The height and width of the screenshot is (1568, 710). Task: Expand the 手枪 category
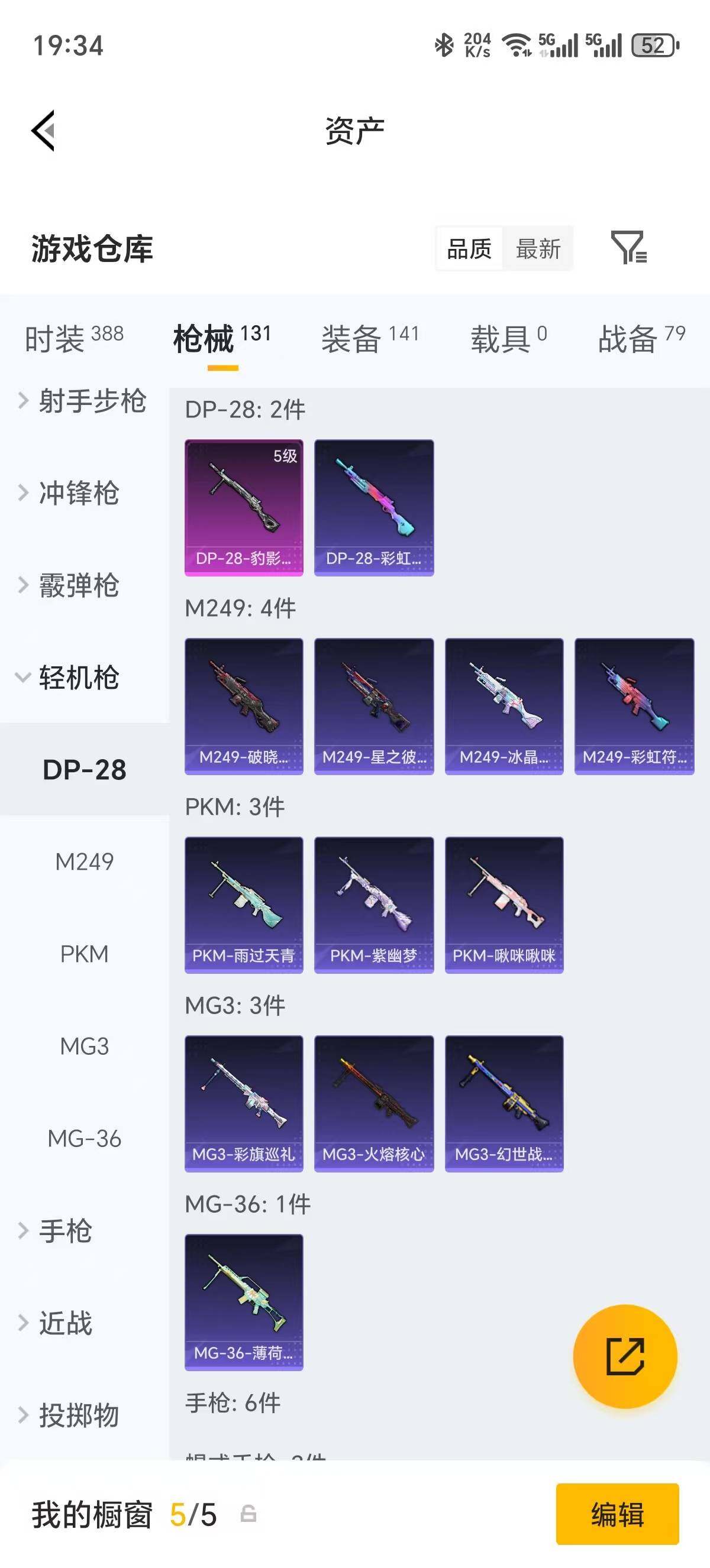(x=64, y=1231)
